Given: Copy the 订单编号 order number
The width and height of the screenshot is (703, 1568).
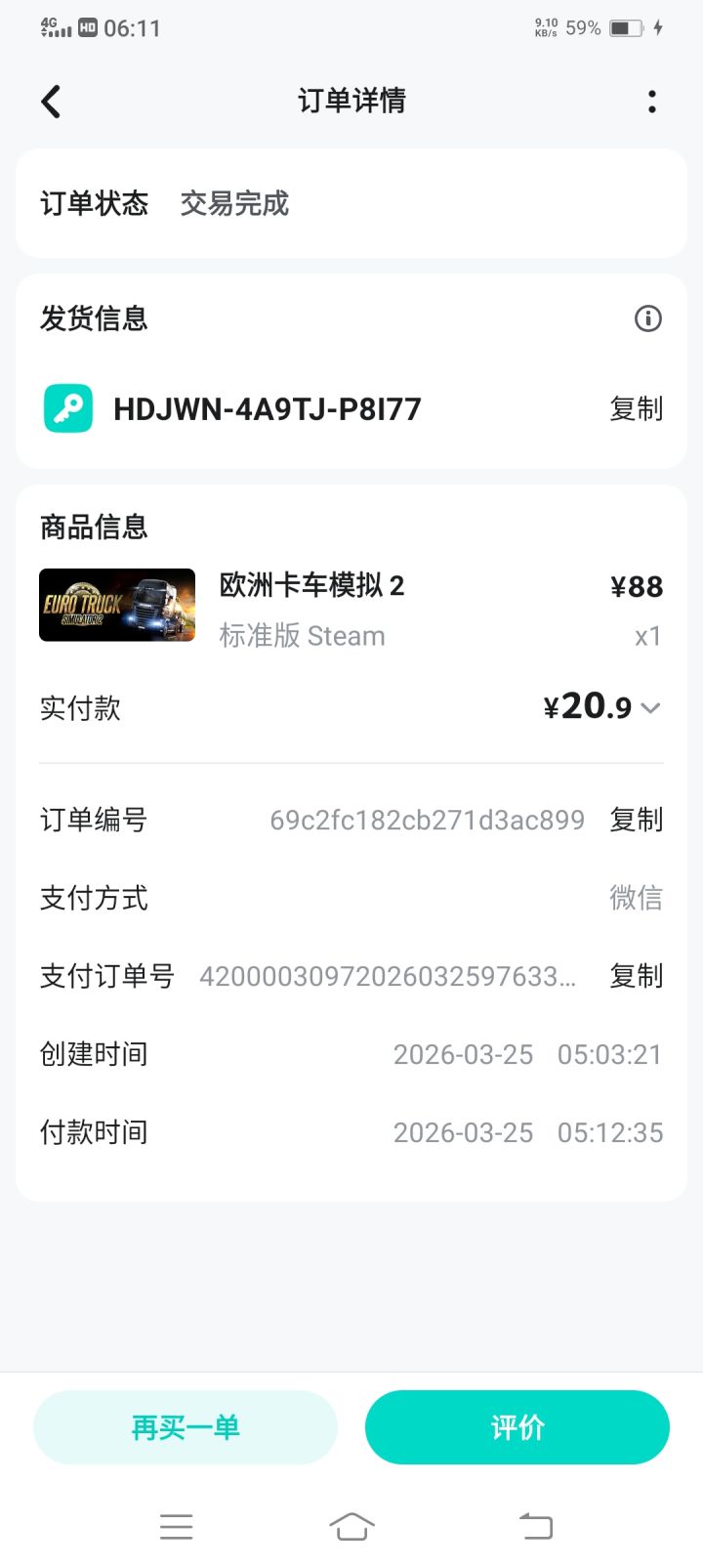Looking at the screenshot, I should 636,820.
